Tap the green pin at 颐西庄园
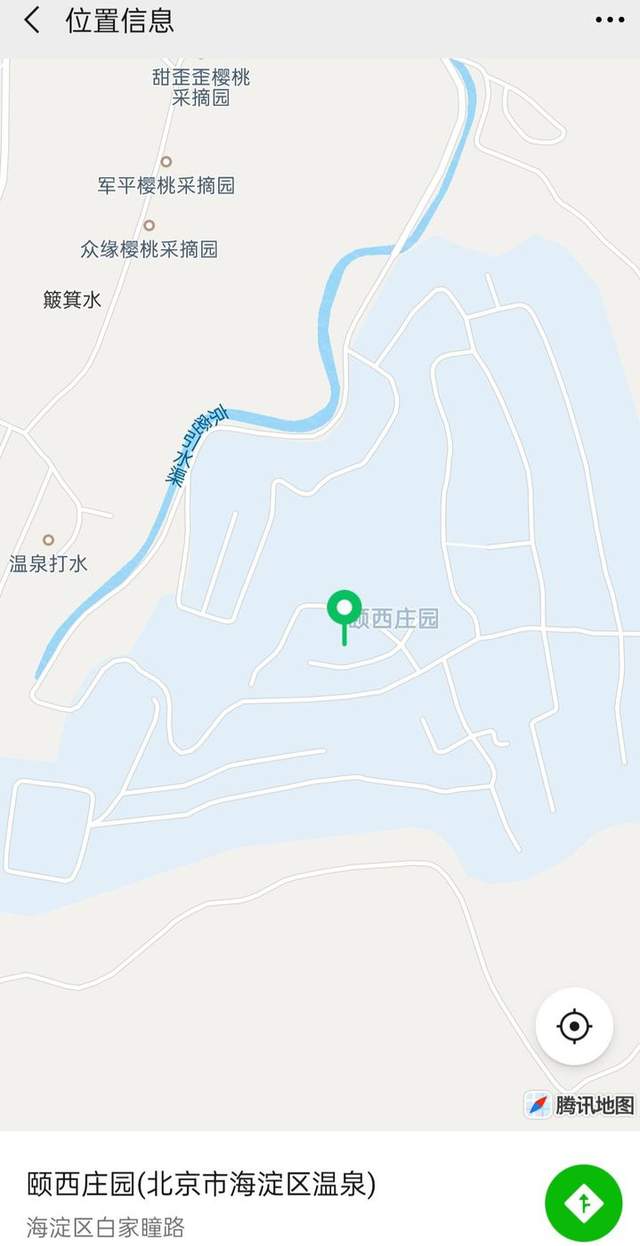The image size is (640, 1246). pyautogui.click(x=344, y=609)
